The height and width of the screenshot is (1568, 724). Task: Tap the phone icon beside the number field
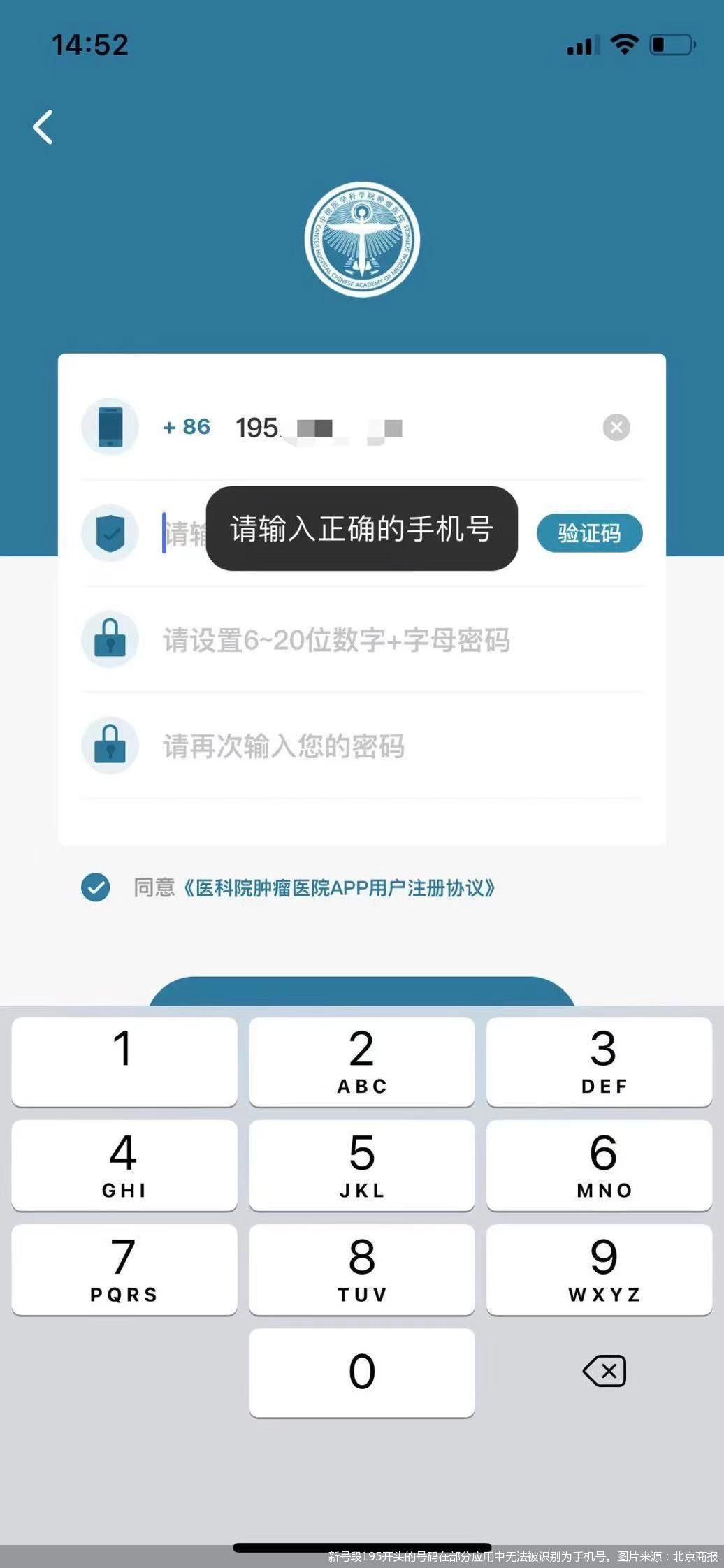click(109, 427)
